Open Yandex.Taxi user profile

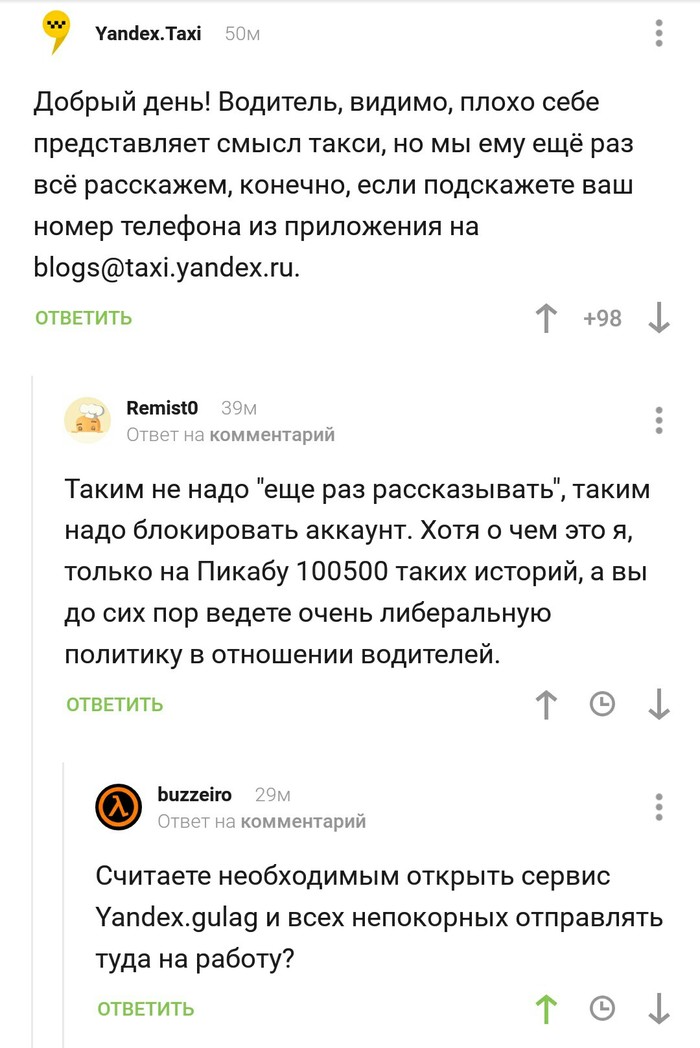pos(147,33)
